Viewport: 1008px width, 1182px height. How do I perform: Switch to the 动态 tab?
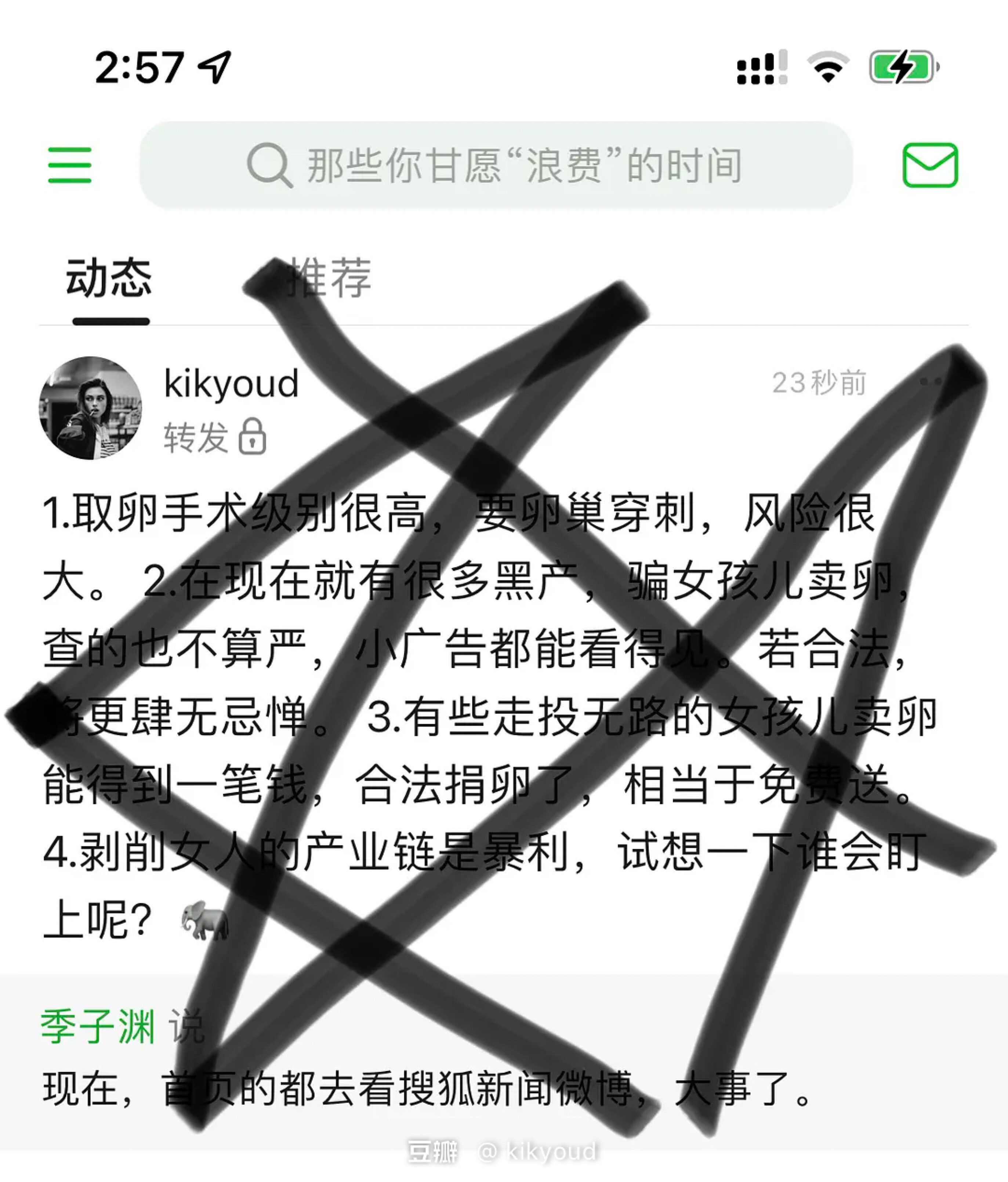109,279
